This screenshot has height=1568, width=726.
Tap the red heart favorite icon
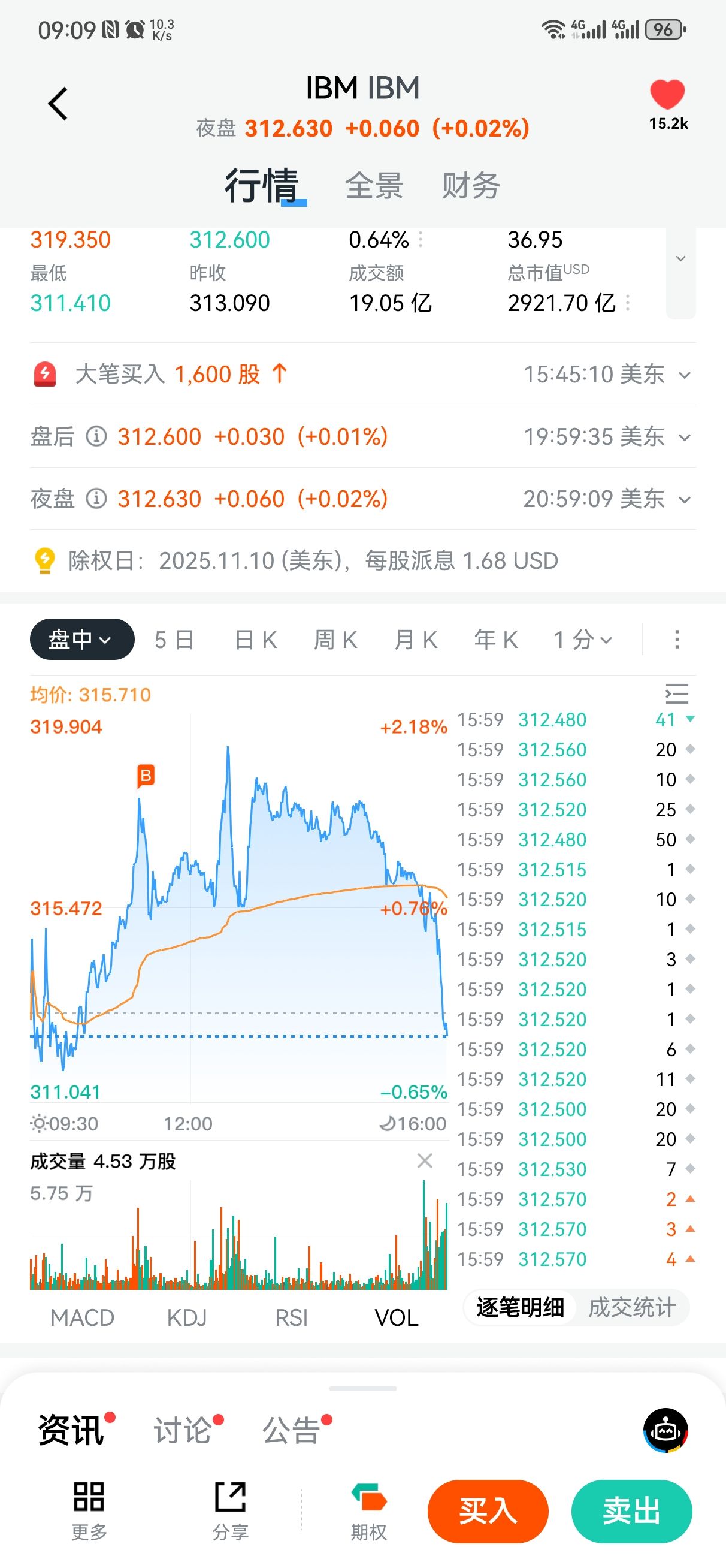coord(667,95)
